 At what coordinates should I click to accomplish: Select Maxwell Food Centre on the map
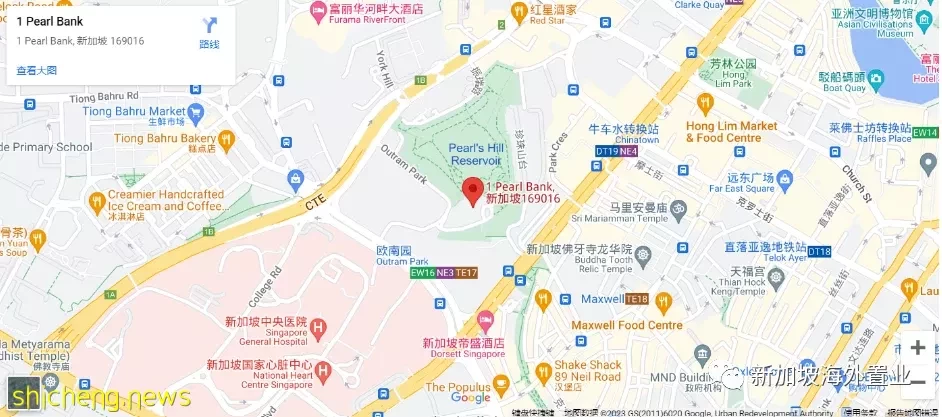click(x=543, y=298)
